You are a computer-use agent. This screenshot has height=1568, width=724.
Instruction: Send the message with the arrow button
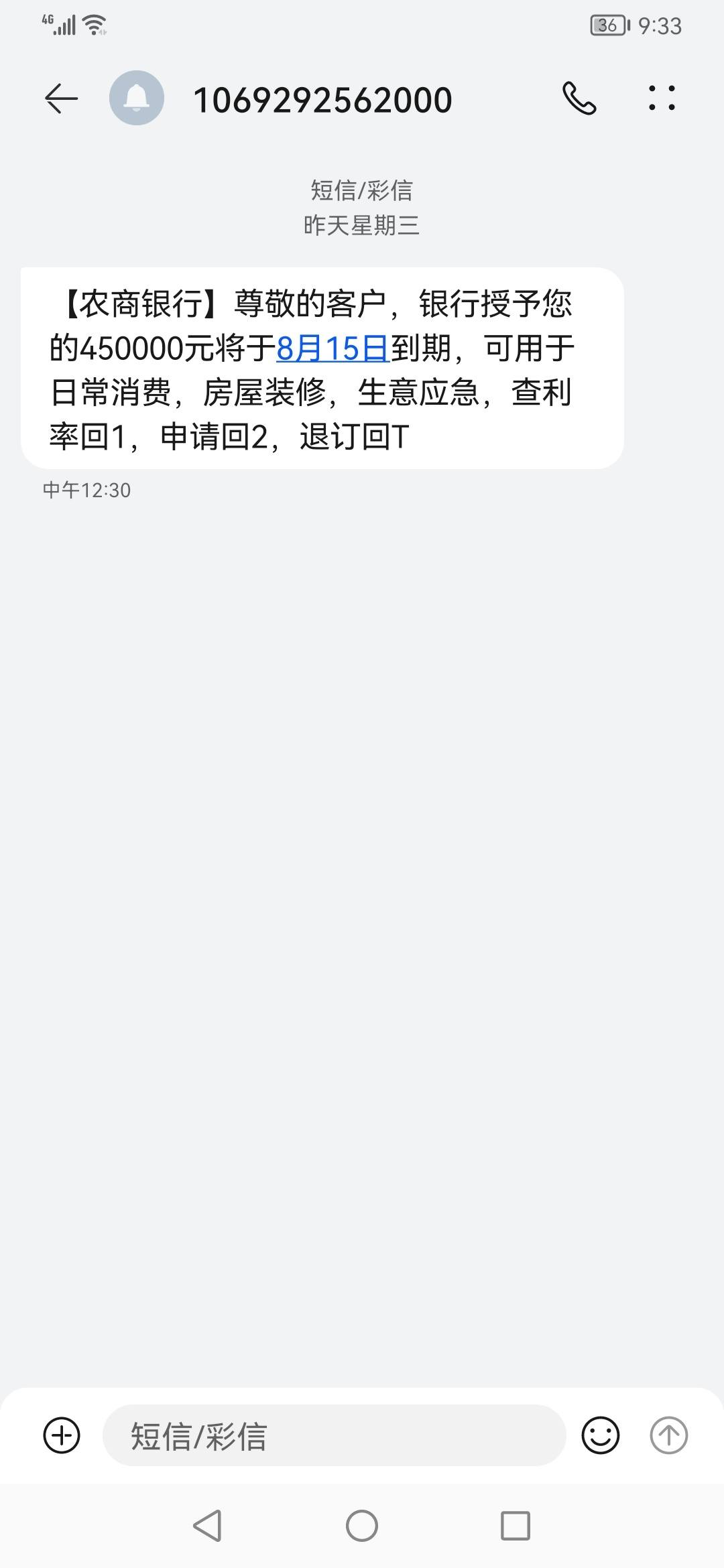click(668, 1435)
